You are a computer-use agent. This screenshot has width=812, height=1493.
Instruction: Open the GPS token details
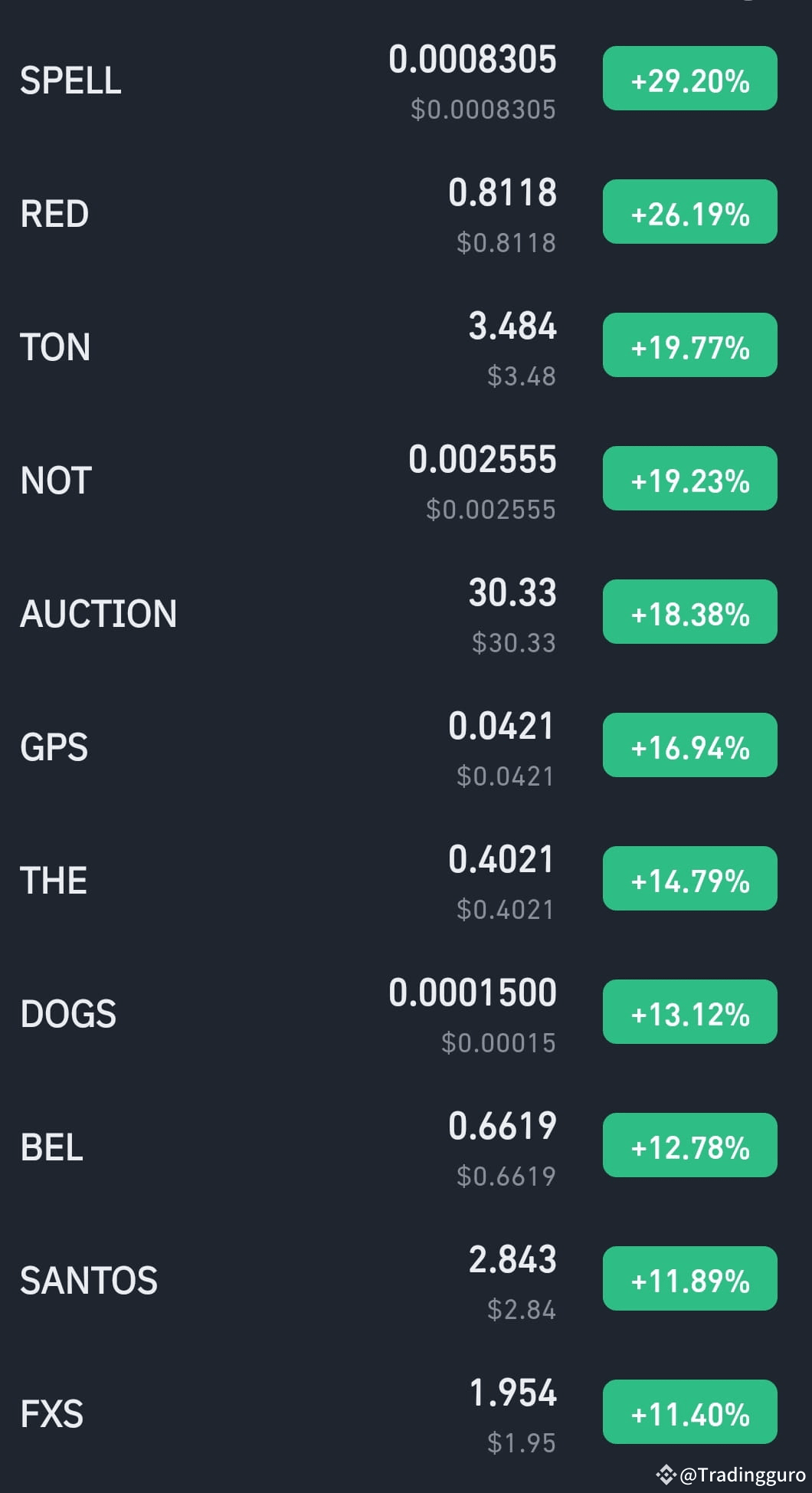[x=55, y=746]
